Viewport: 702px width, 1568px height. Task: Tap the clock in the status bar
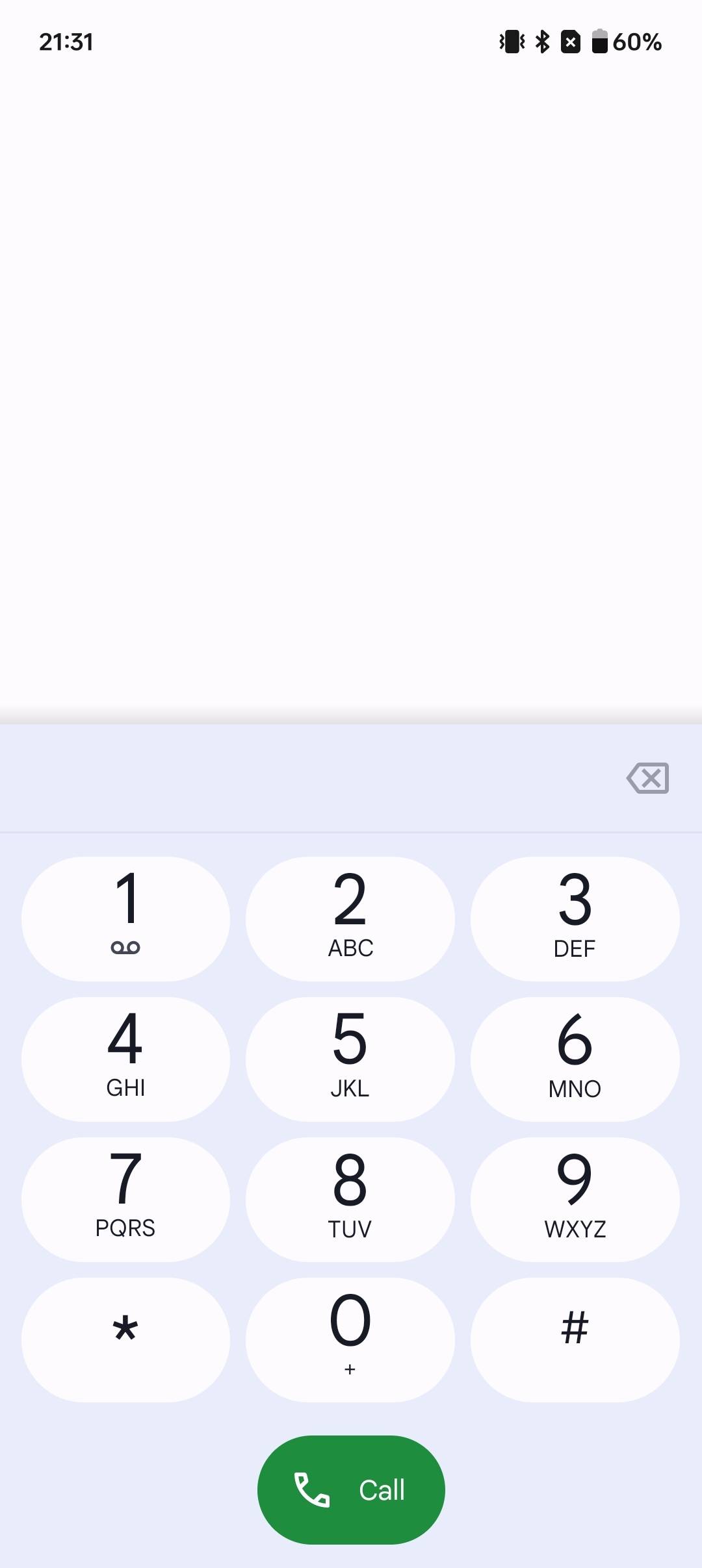coord(66,41)
